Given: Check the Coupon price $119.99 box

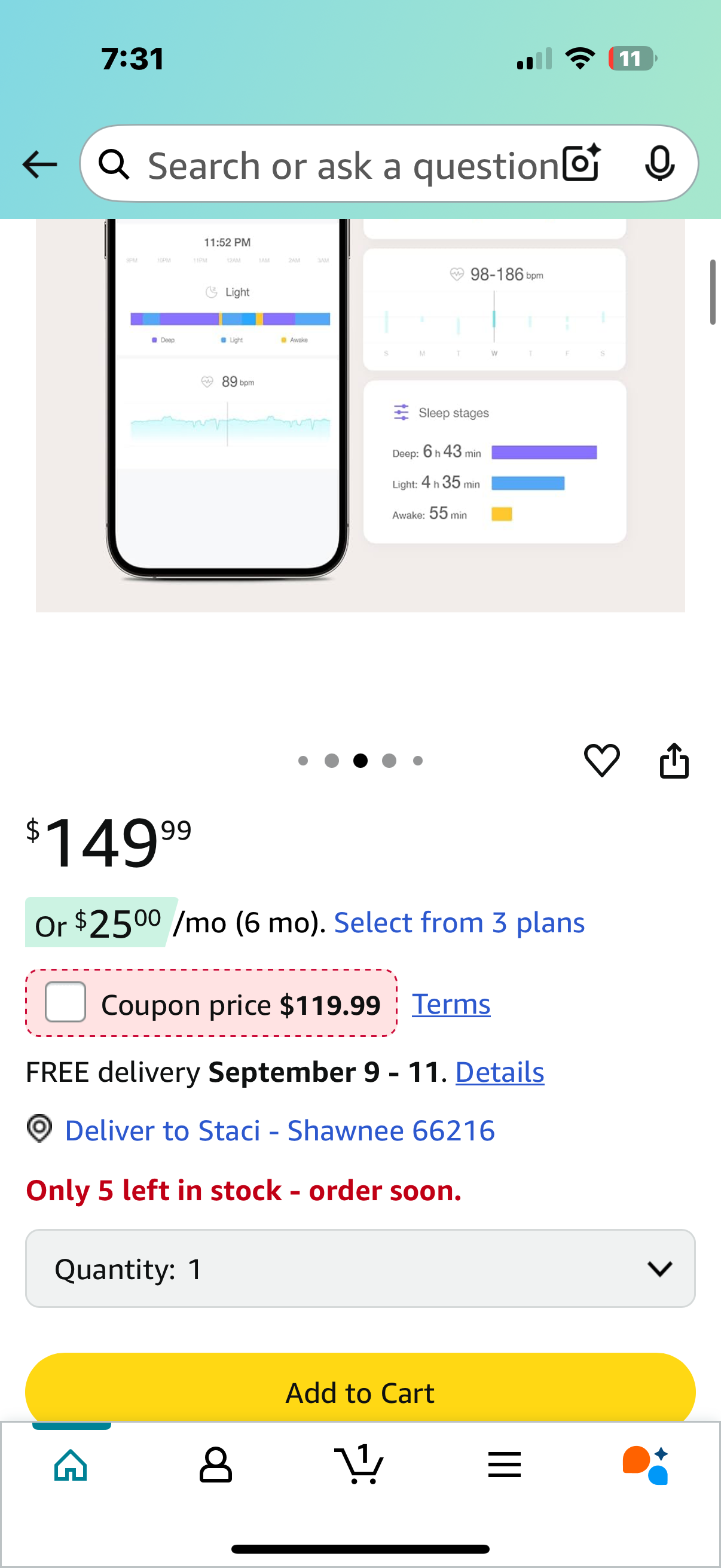Looking at the screenshot, I should click(x=66, y=1002).
